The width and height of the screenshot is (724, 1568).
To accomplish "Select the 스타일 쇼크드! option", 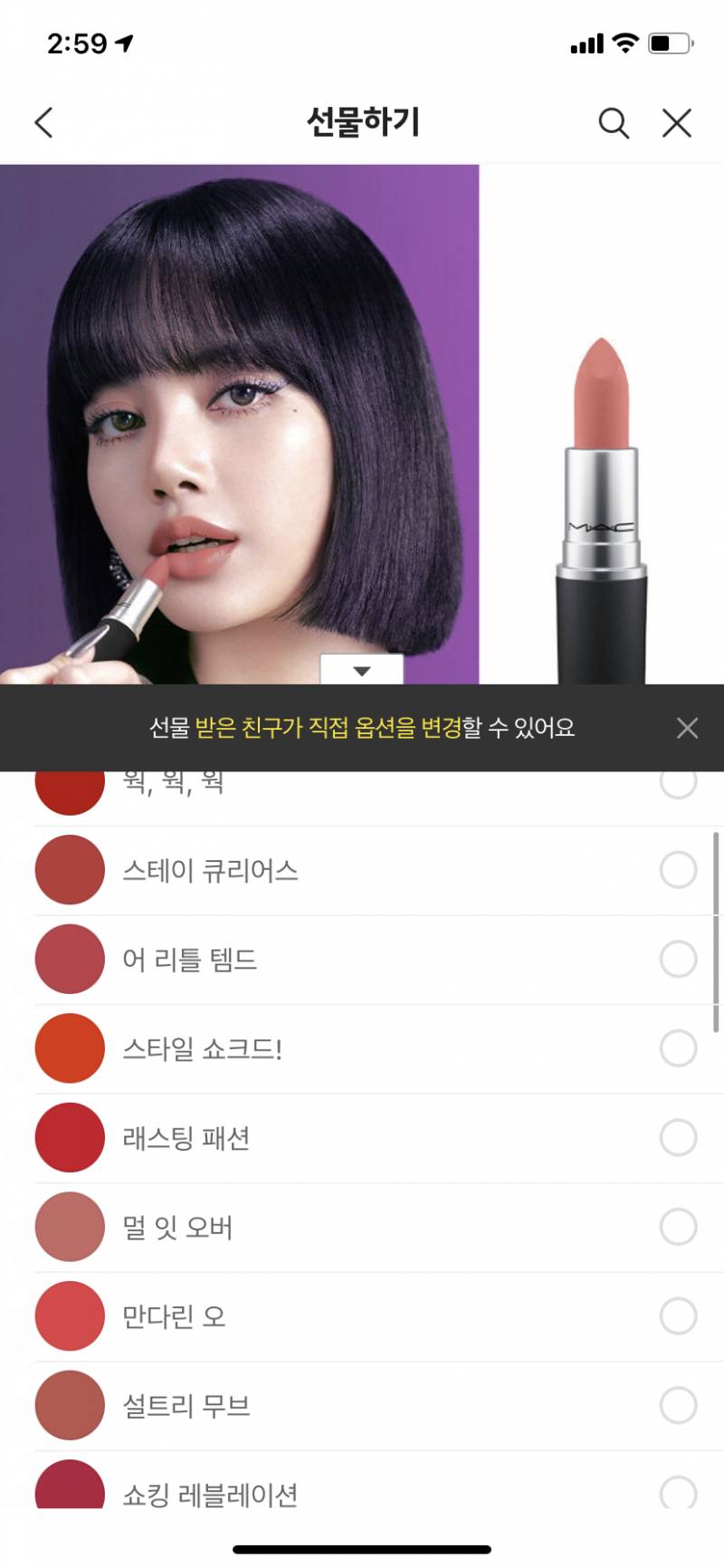I will [x=678, y=1048].
